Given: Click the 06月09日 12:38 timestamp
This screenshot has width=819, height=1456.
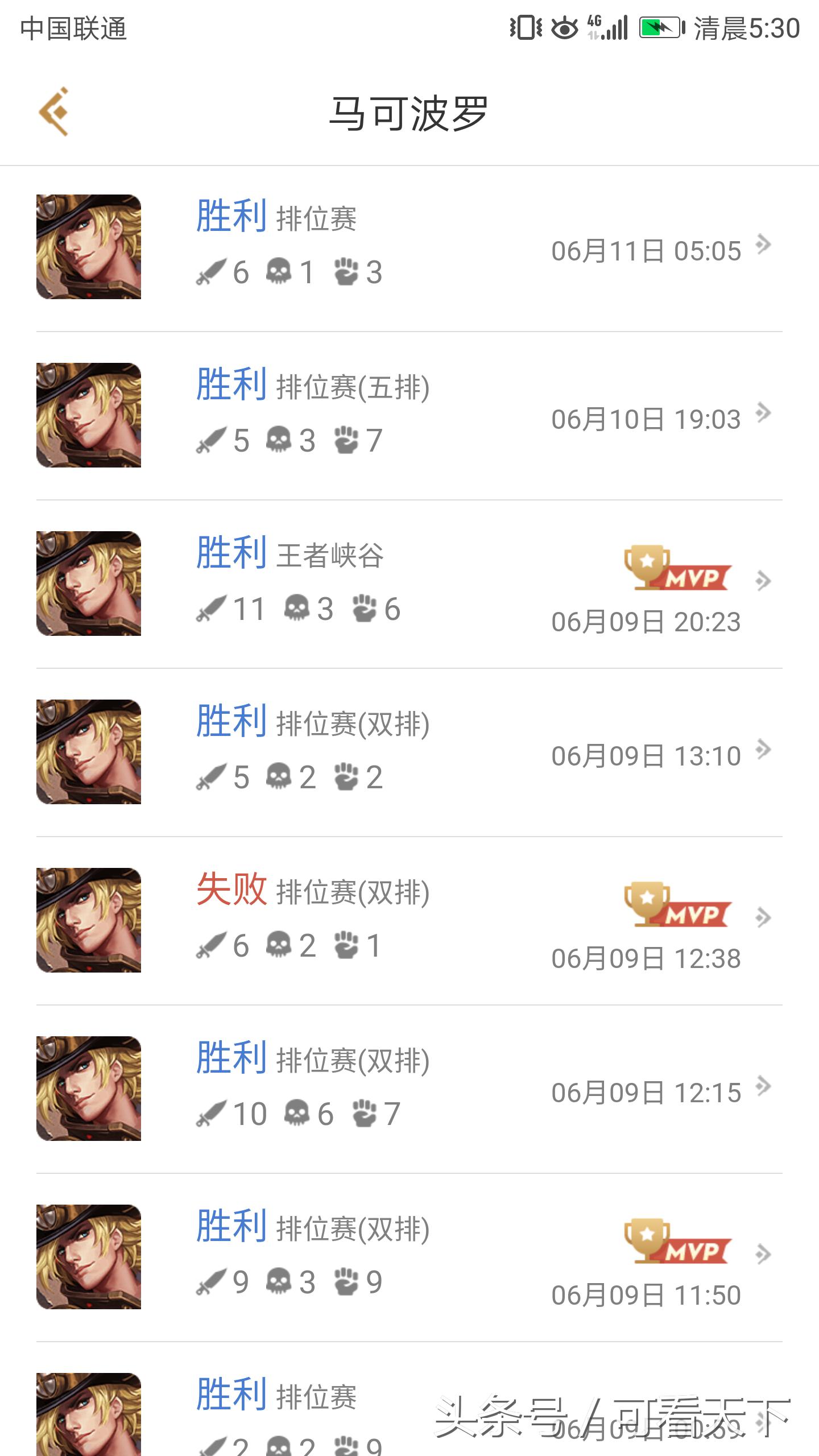Looking at the screenshot, I should [646, 957].
